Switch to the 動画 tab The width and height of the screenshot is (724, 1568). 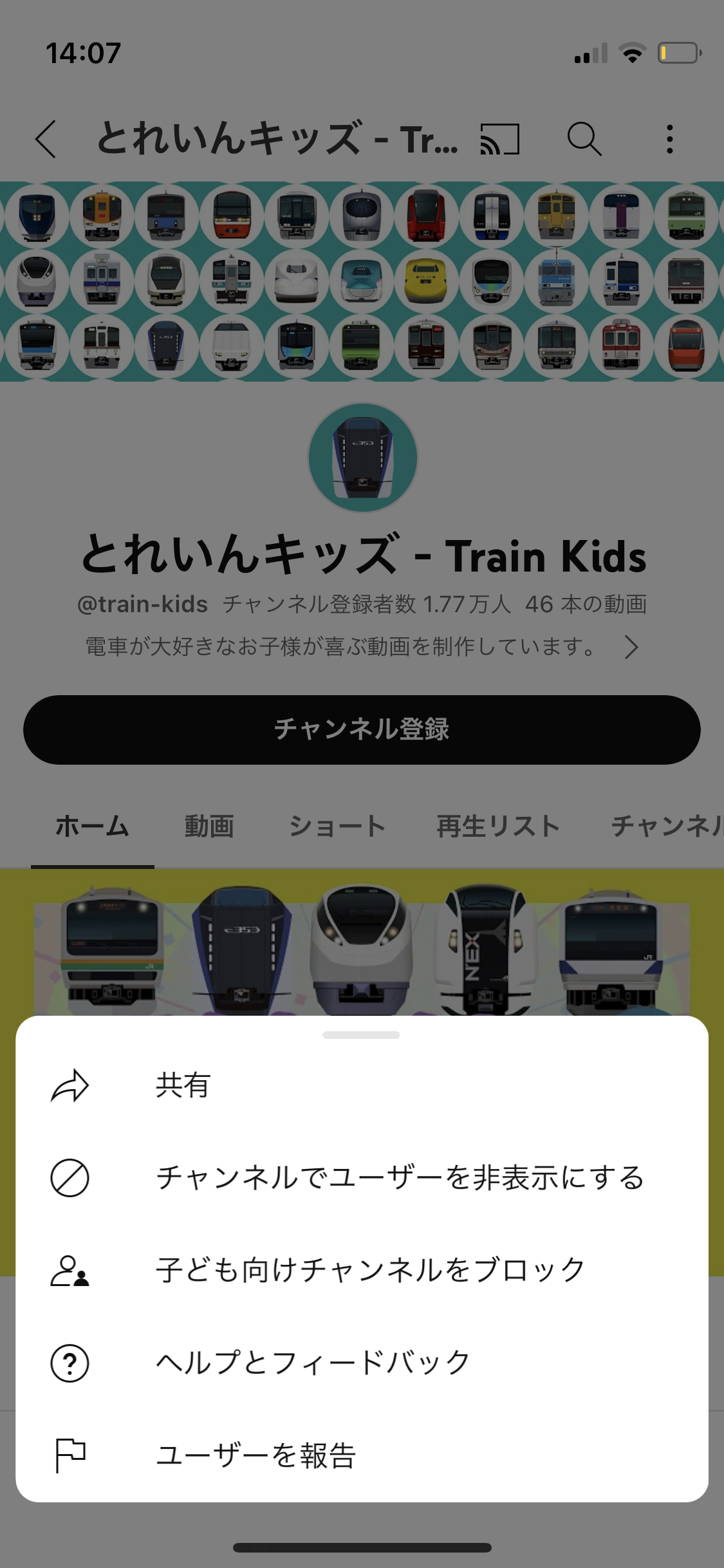click(x=209, y=826)
